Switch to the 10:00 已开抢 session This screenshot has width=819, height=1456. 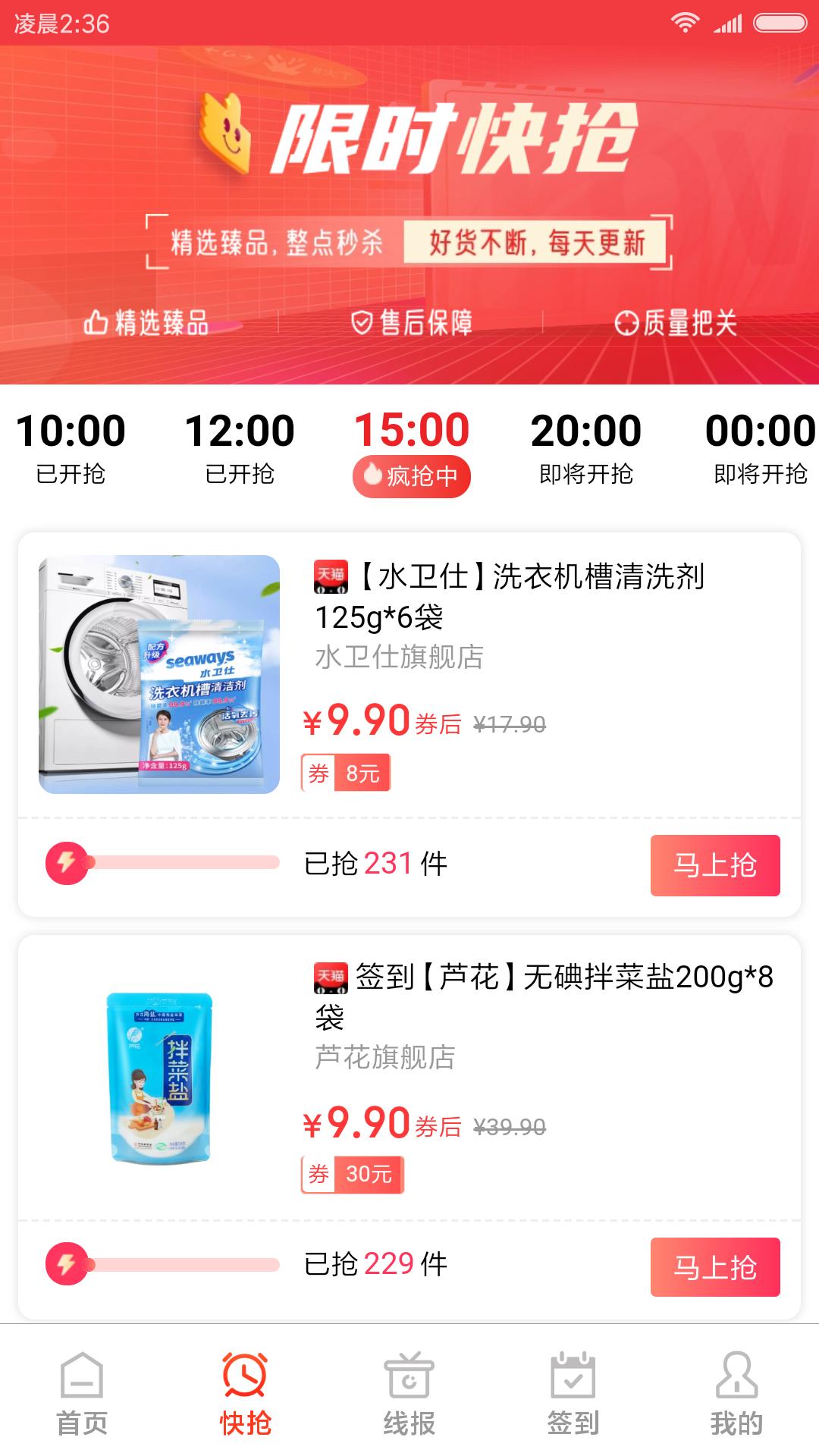point(74,449)
